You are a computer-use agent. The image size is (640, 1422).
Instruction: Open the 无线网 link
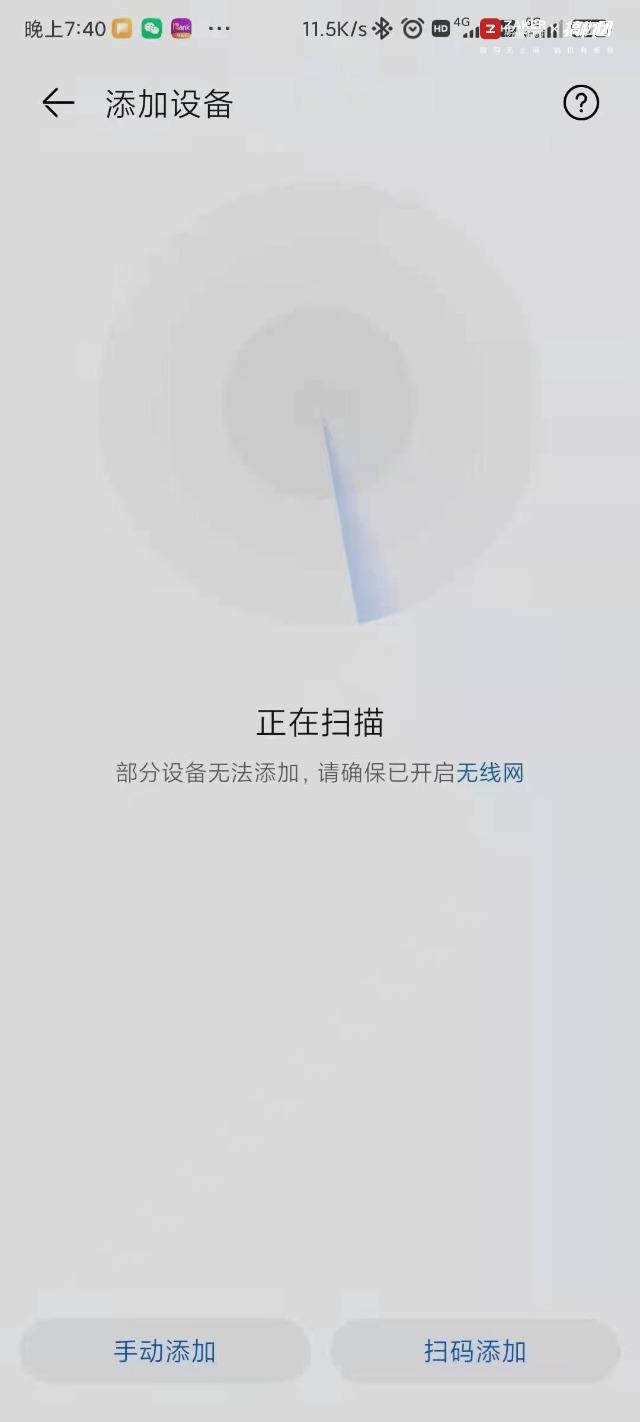pyautogui.click(x=490, y=773)
